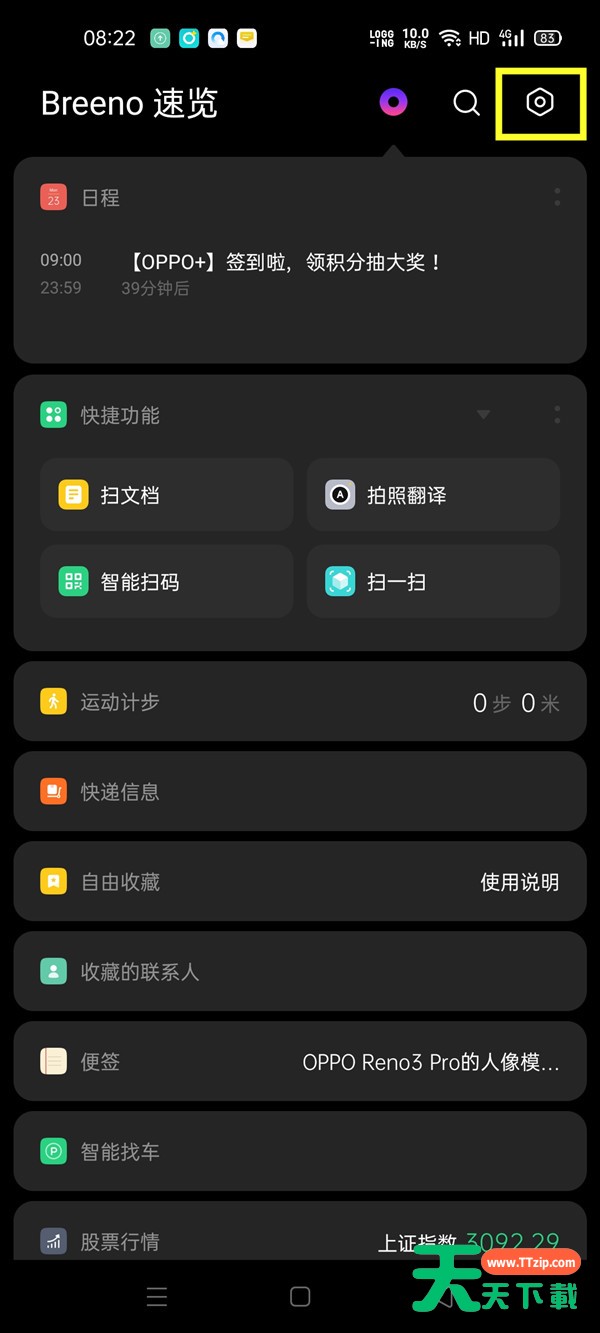Open the 日程 card overflow menu
The image size is (600, 1333).
[x=557, y=197]
